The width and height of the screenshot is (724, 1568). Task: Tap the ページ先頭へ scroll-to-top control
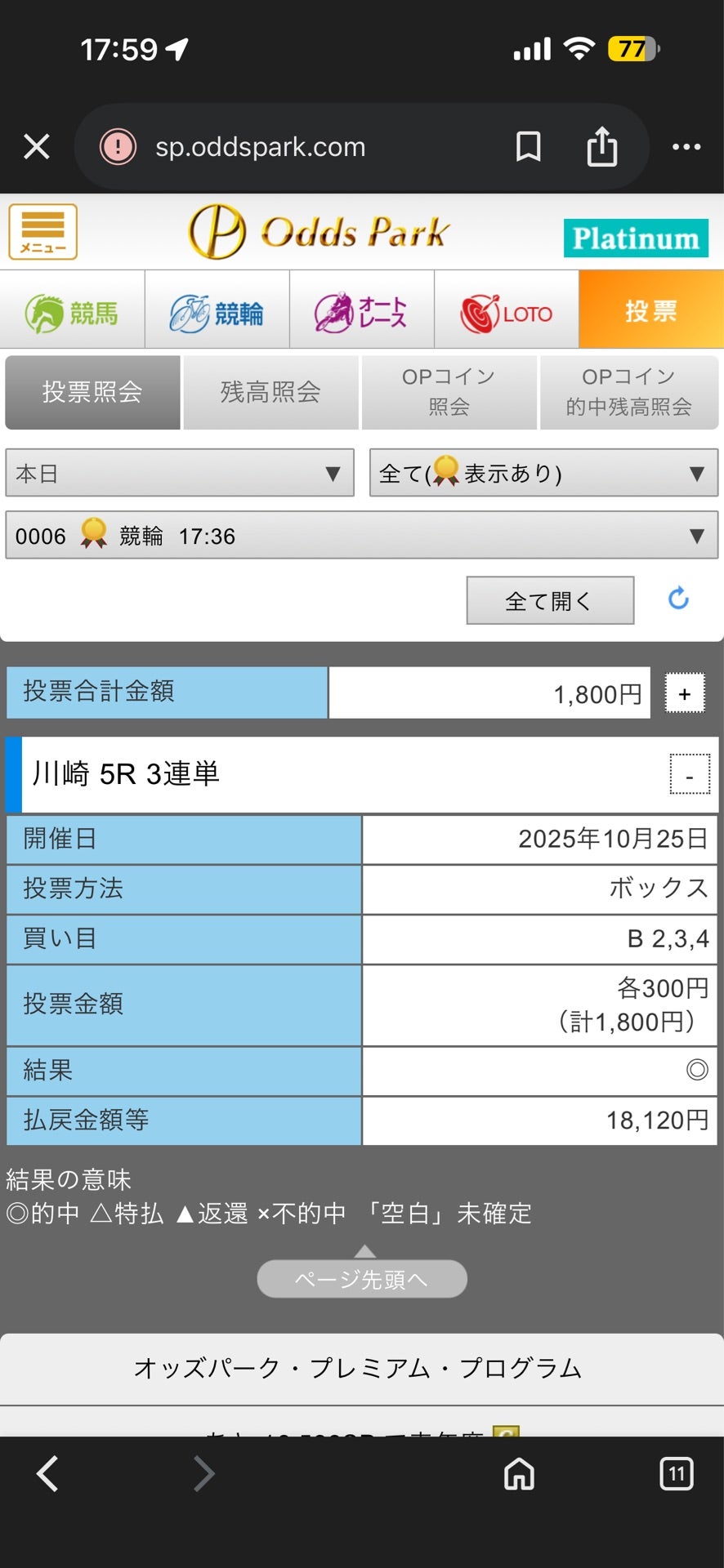coord(362,1278)
